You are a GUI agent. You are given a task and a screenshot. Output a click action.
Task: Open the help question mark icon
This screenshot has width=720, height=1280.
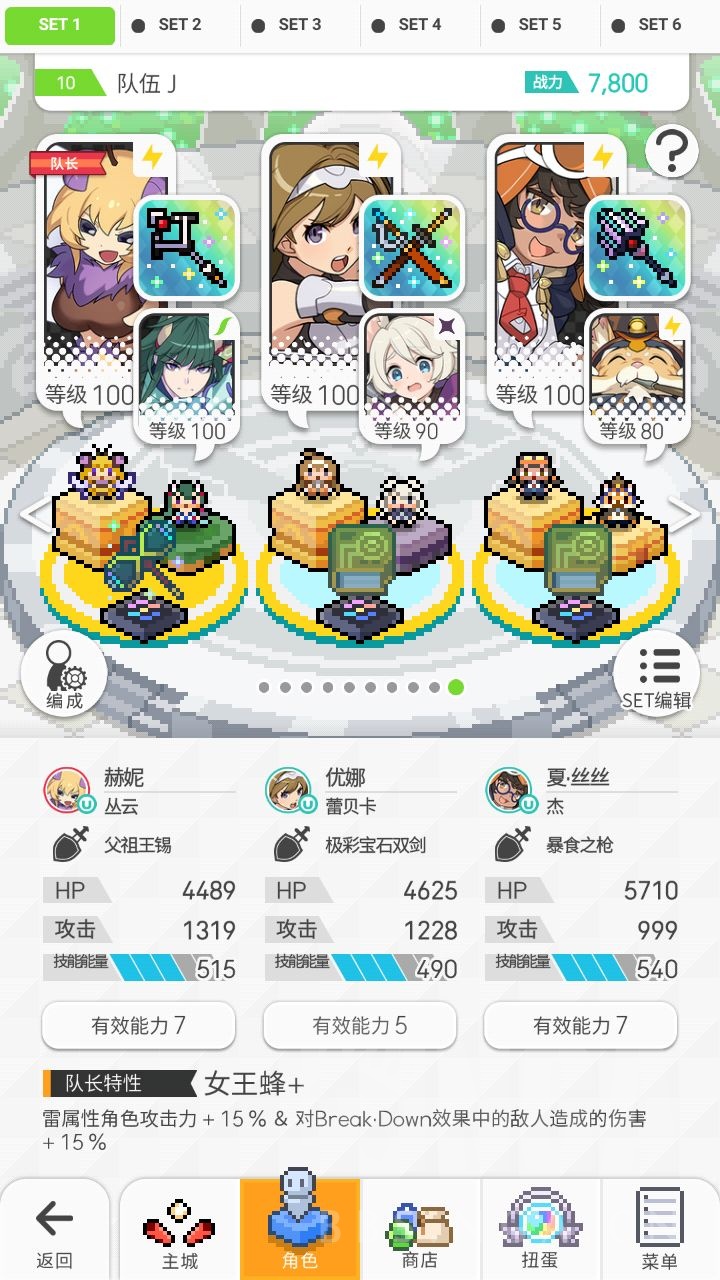tap(671, 151)
